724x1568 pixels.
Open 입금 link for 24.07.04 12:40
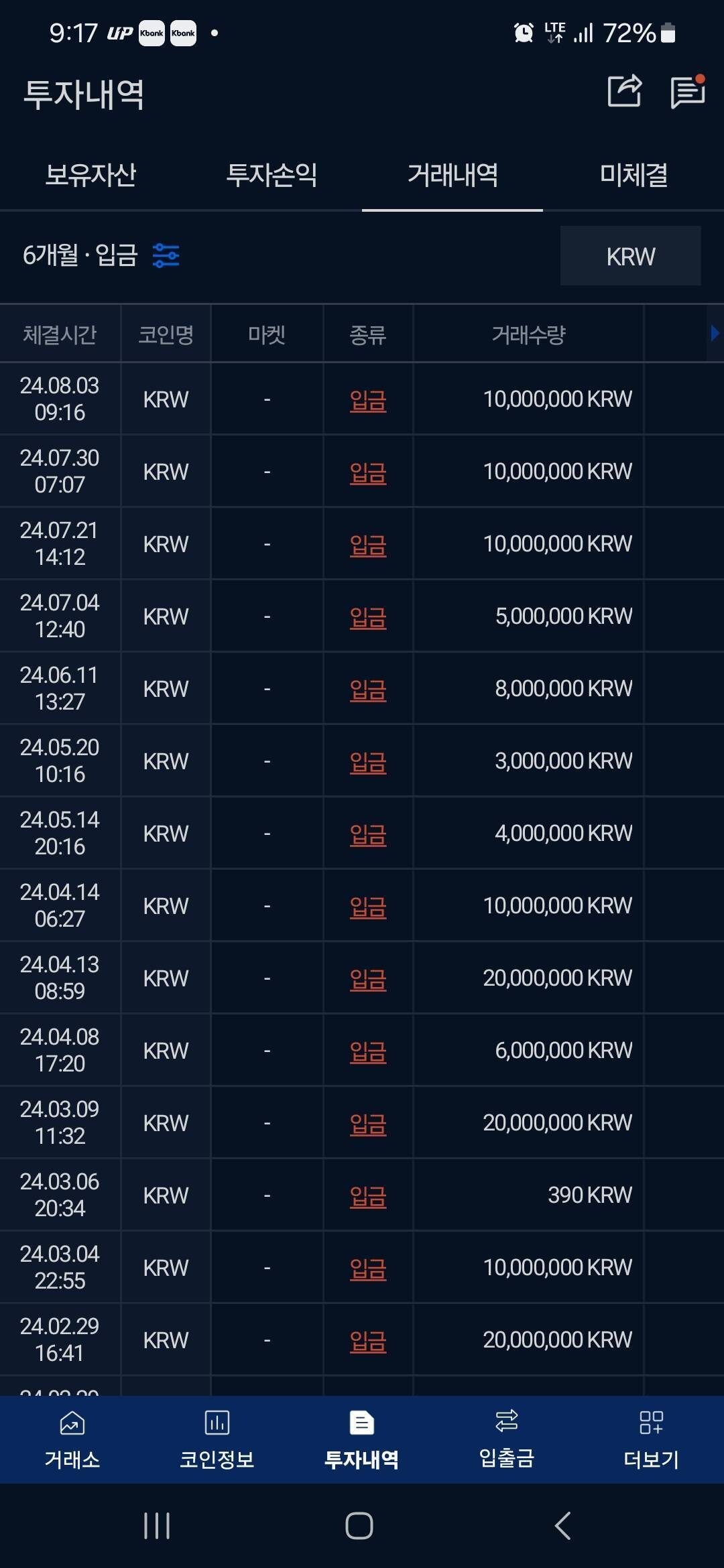[x=368, y=617]
